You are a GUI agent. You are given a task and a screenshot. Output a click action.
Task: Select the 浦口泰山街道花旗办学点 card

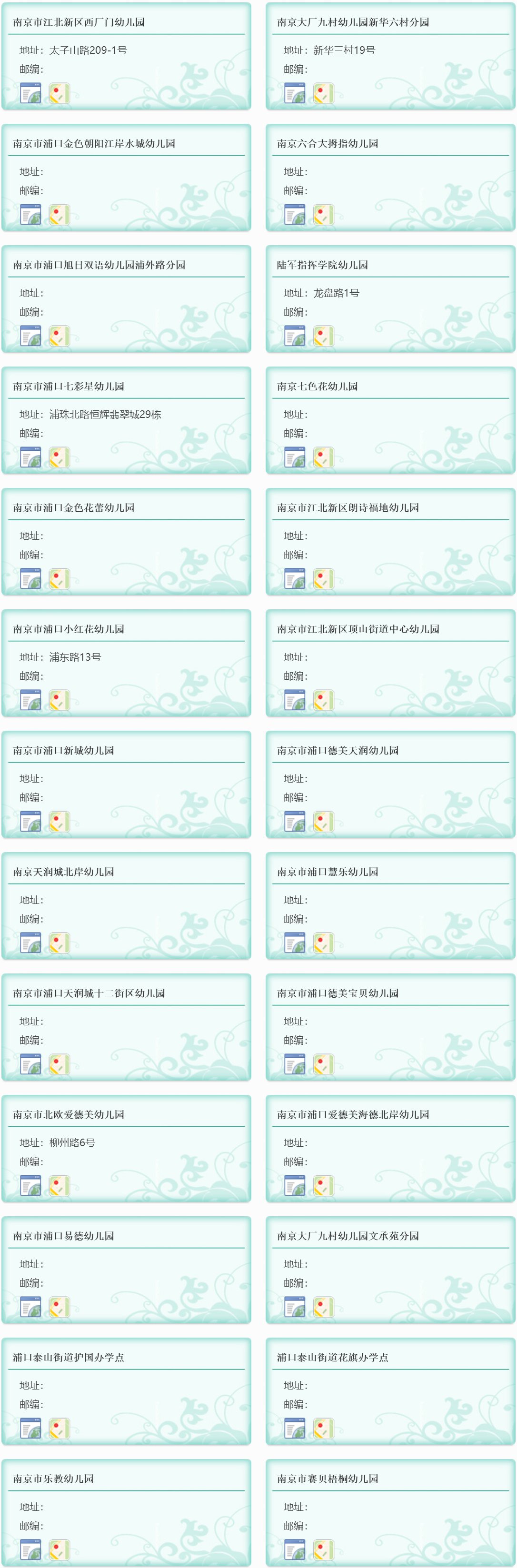pyautogui.click(x=332, y=1358)
